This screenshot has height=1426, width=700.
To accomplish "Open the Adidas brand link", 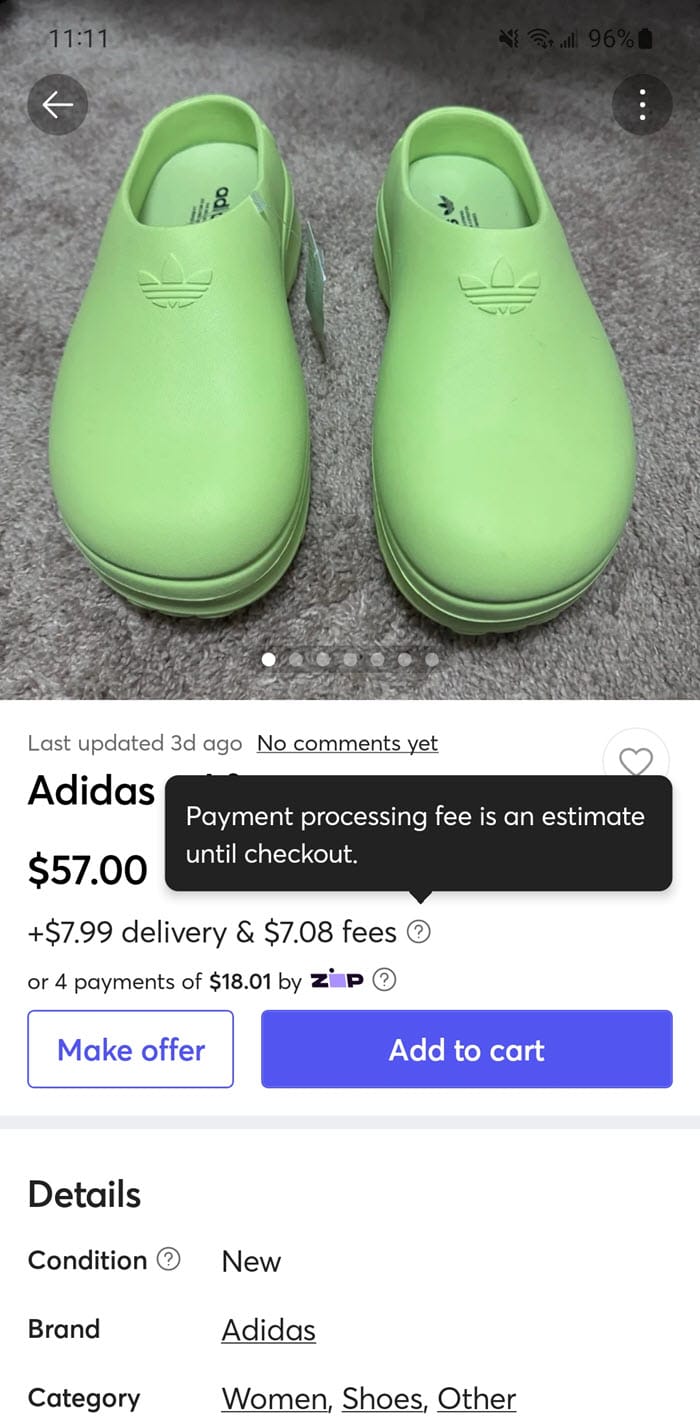I will coord(268,1330).
